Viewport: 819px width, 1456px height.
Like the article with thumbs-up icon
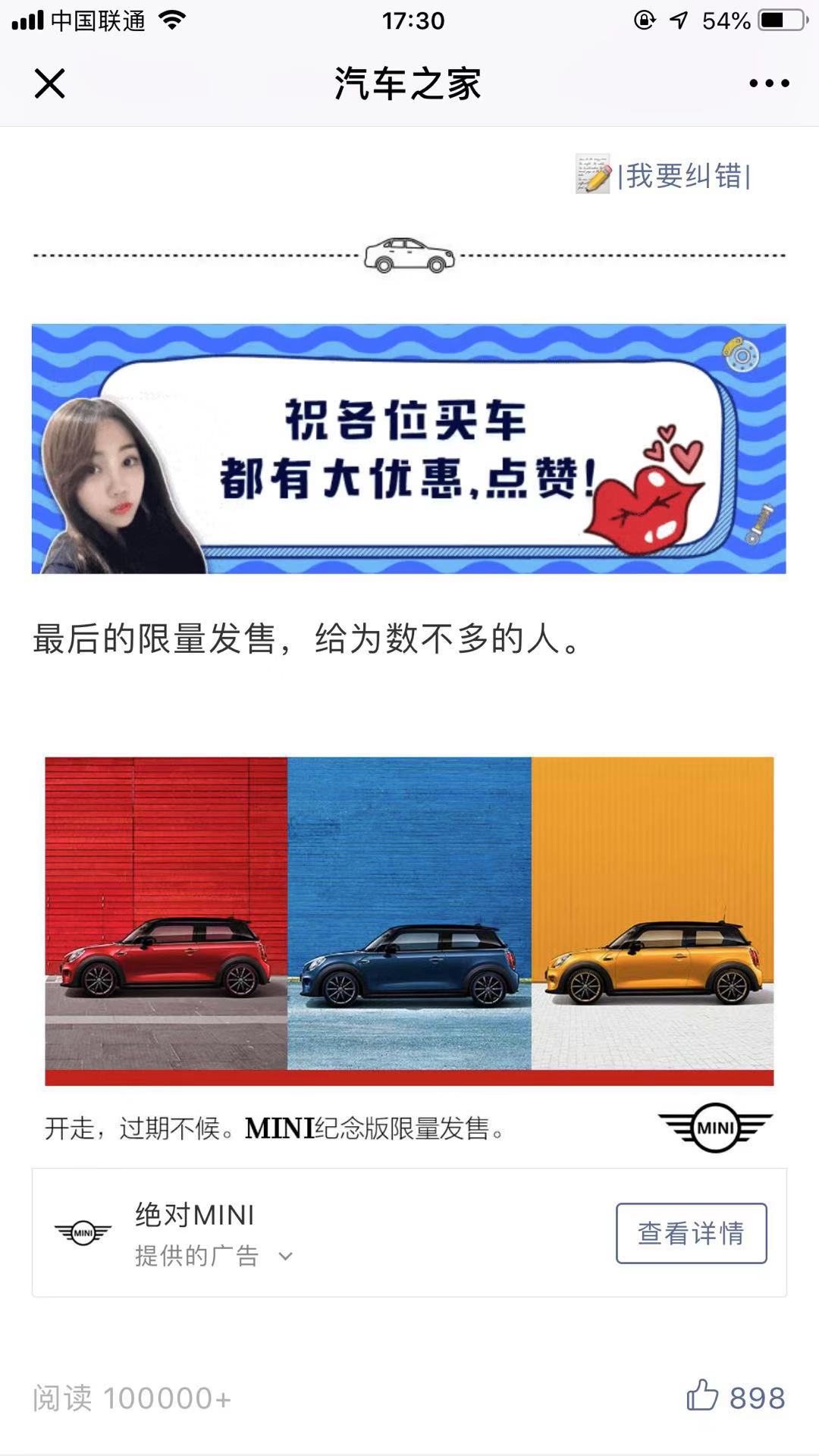702,1395
